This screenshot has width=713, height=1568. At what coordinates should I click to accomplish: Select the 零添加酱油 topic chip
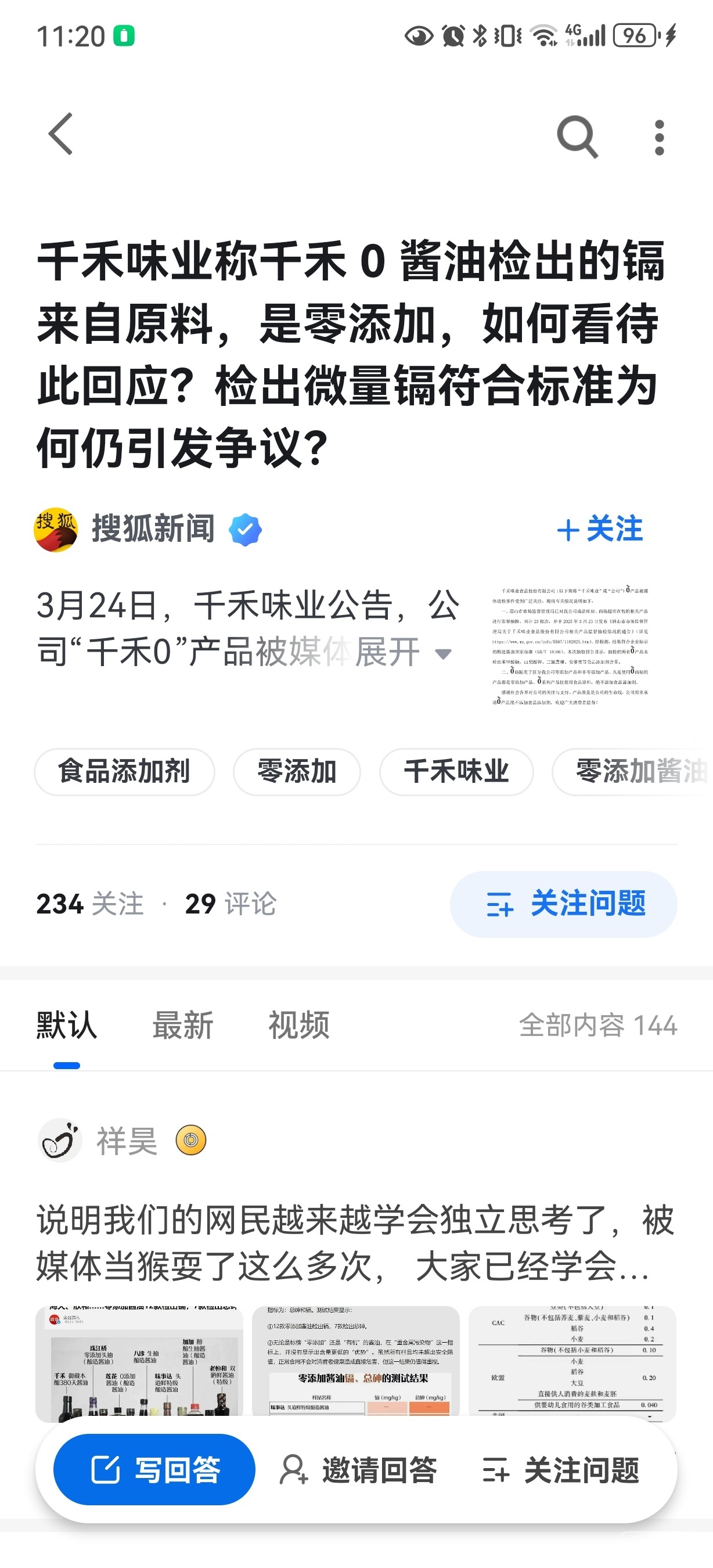[x=639, y=771]
